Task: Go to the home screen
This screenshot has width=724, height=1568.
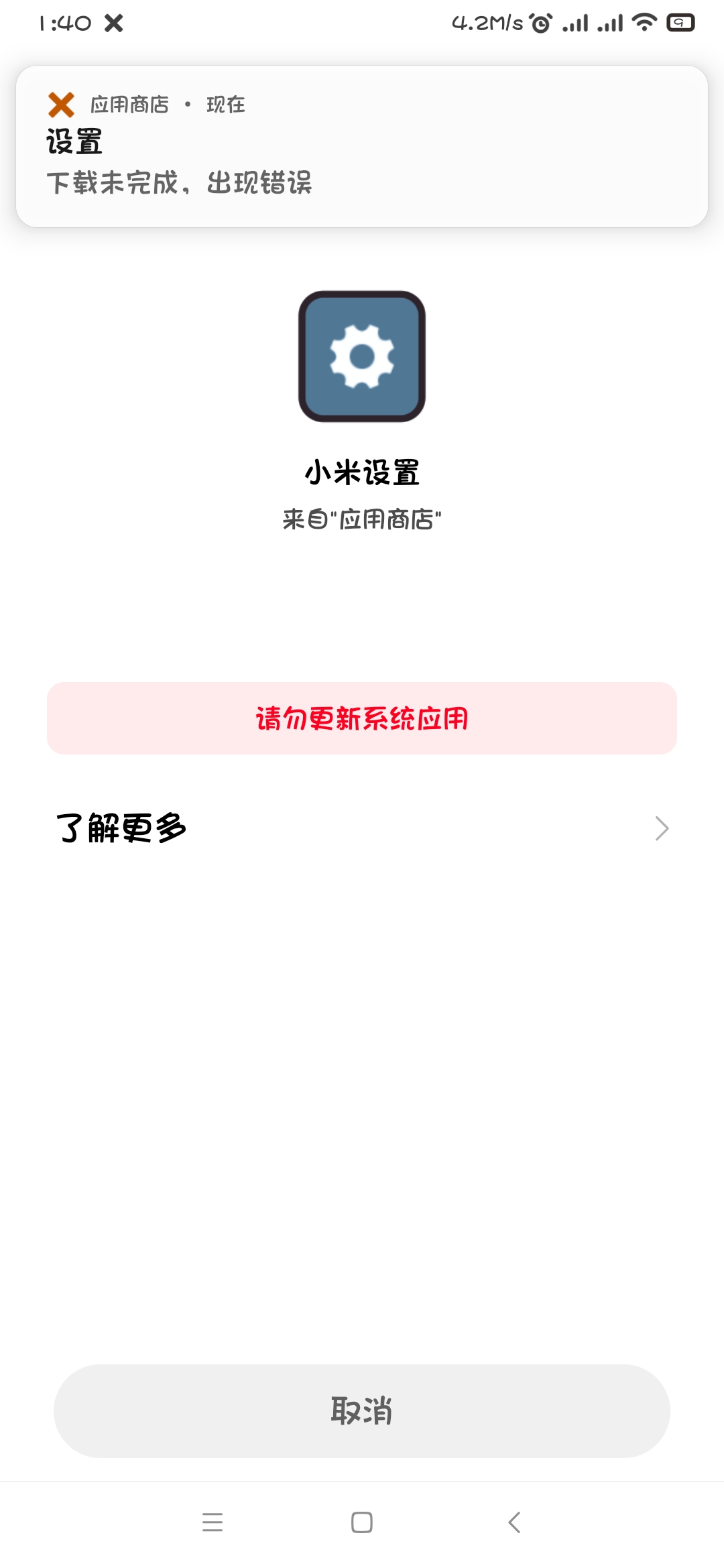Action: 362,1522
